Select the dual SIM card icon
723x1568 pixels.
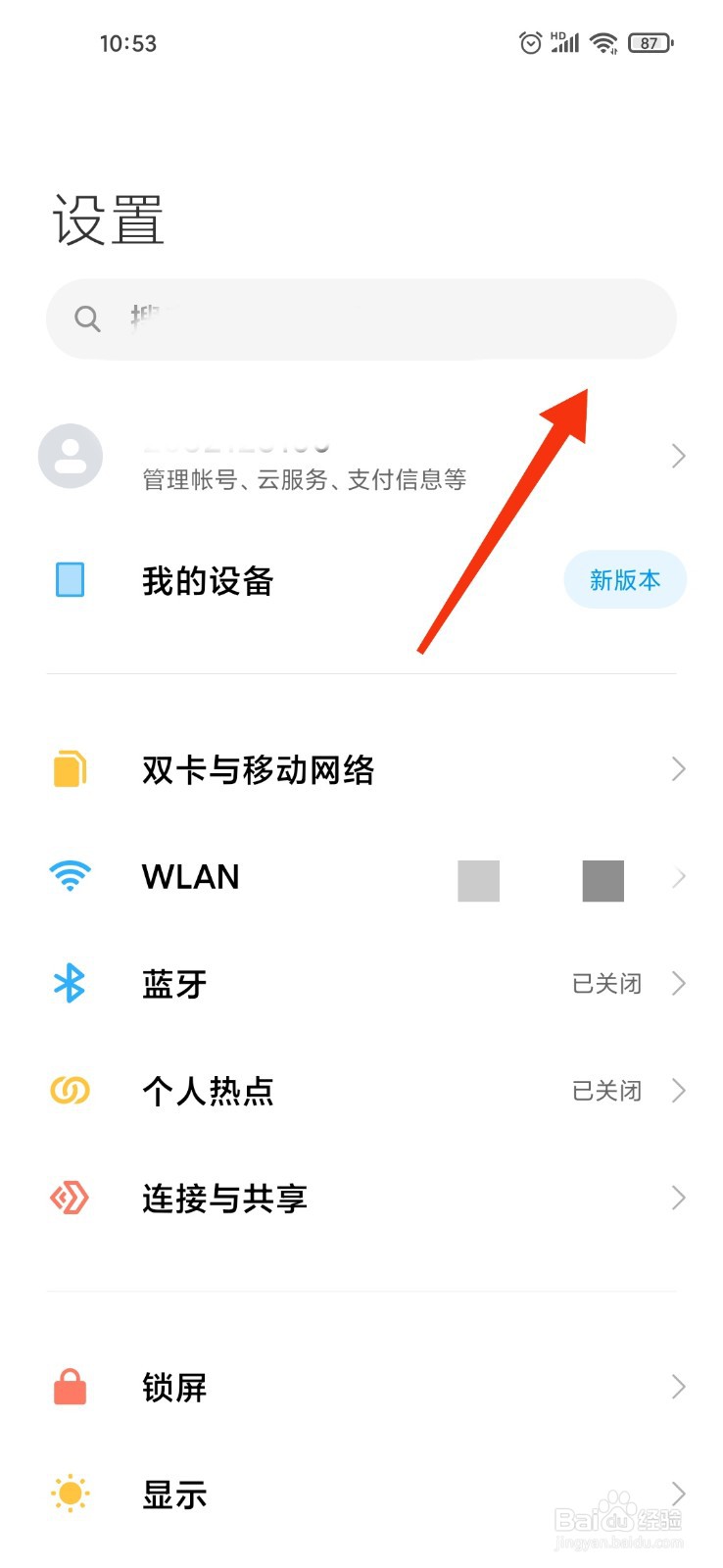69,768
